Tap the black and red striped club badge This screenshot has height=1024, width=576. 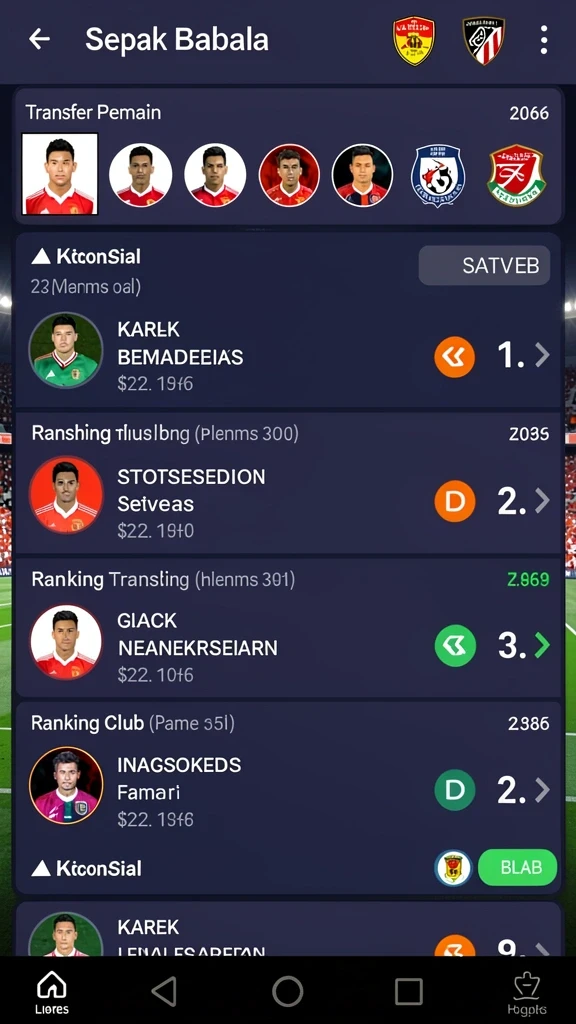coord(484,40)
